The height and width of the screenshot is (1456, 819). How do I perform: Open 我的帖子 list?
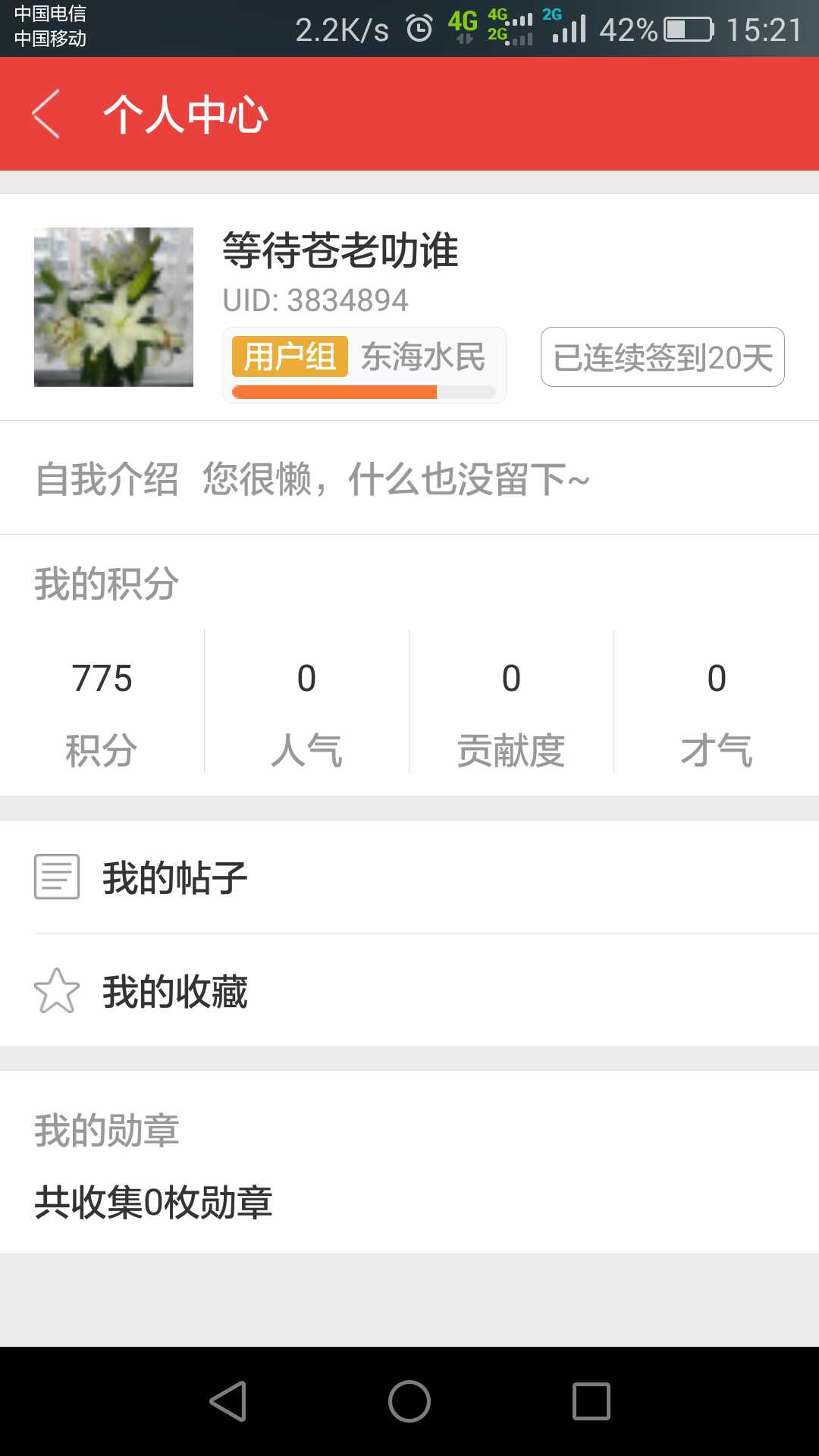[x=409, y=877]
